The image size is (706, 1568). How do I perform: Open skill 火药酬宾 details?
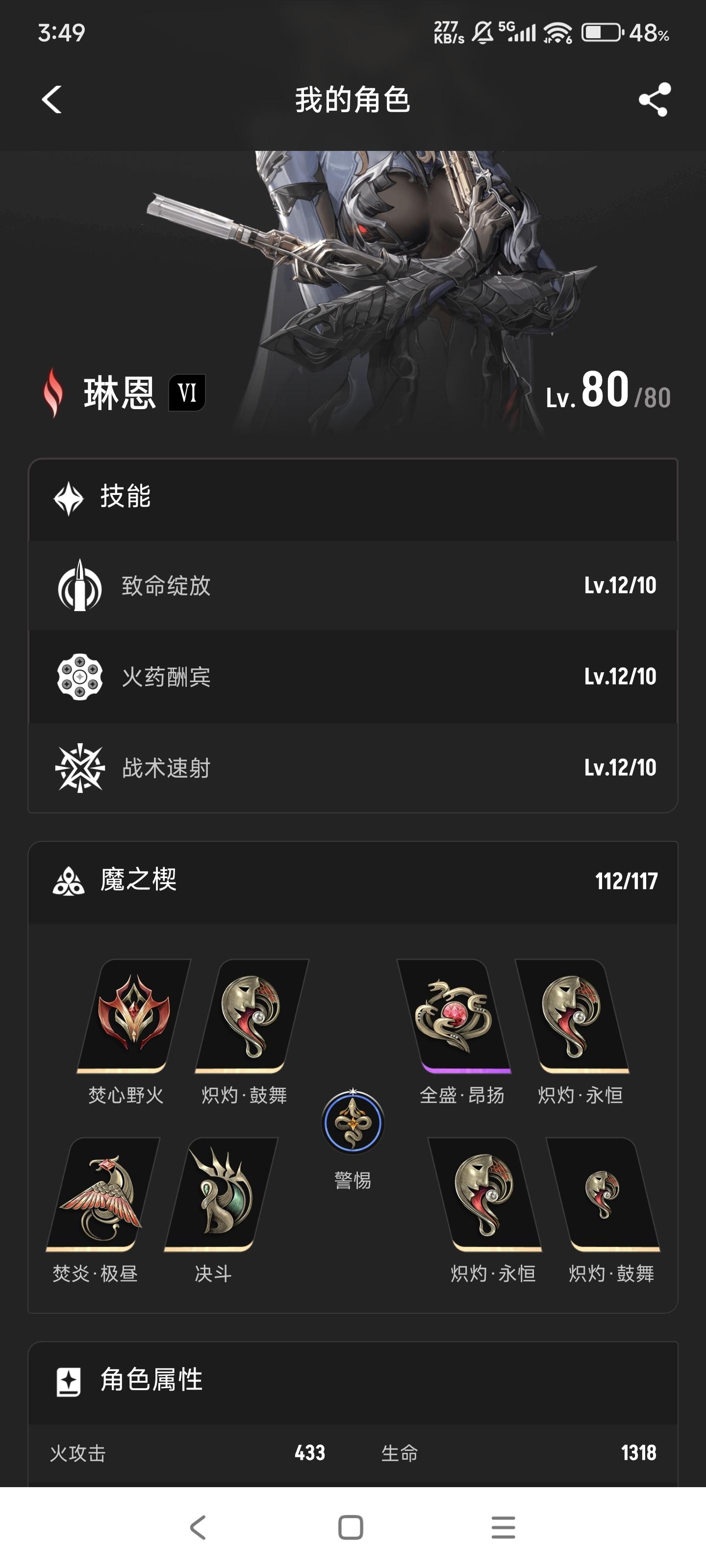tap(353, 676)
